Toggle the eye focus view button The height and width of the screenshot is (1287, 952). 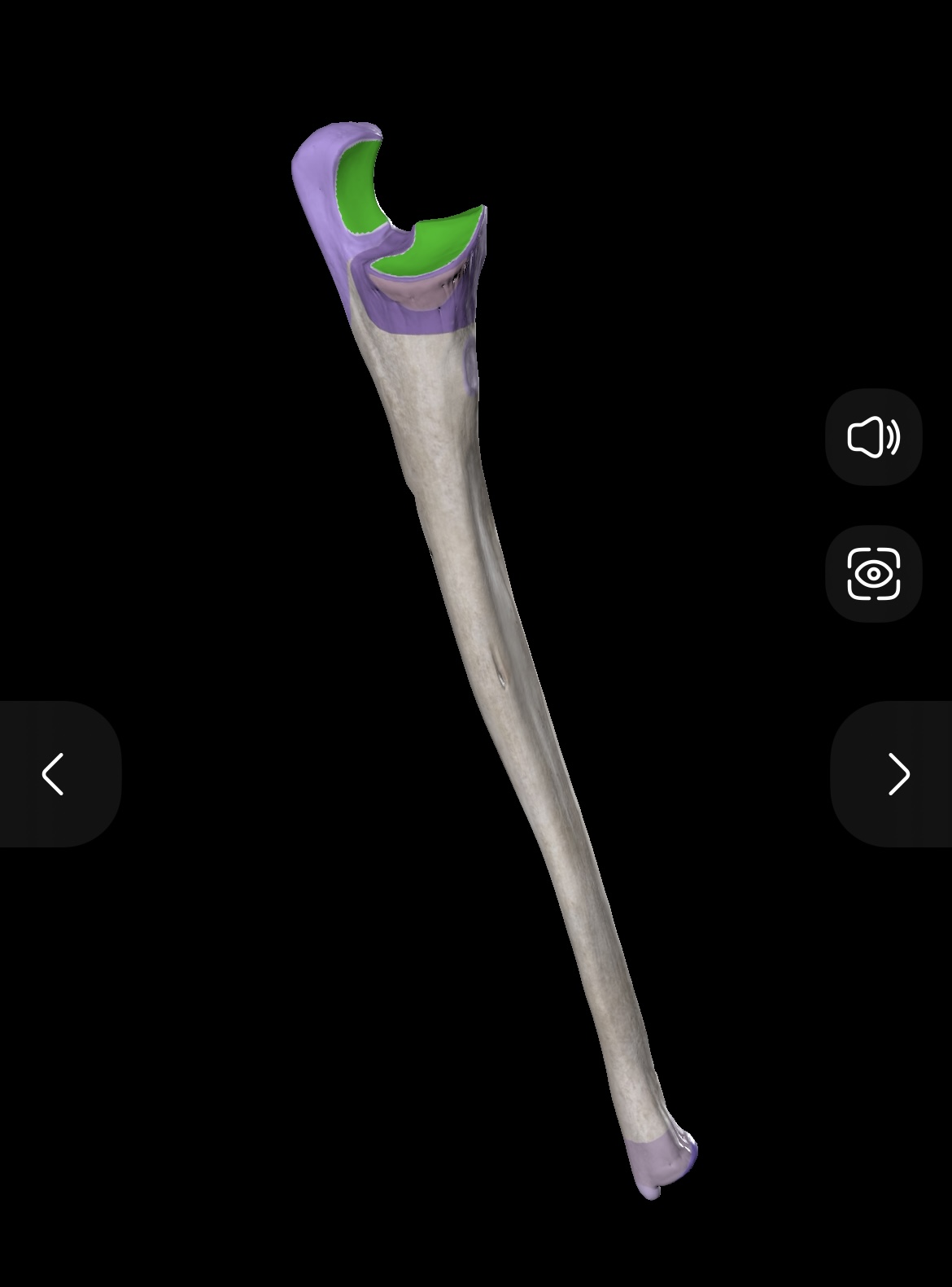click(x=873, y=574)
